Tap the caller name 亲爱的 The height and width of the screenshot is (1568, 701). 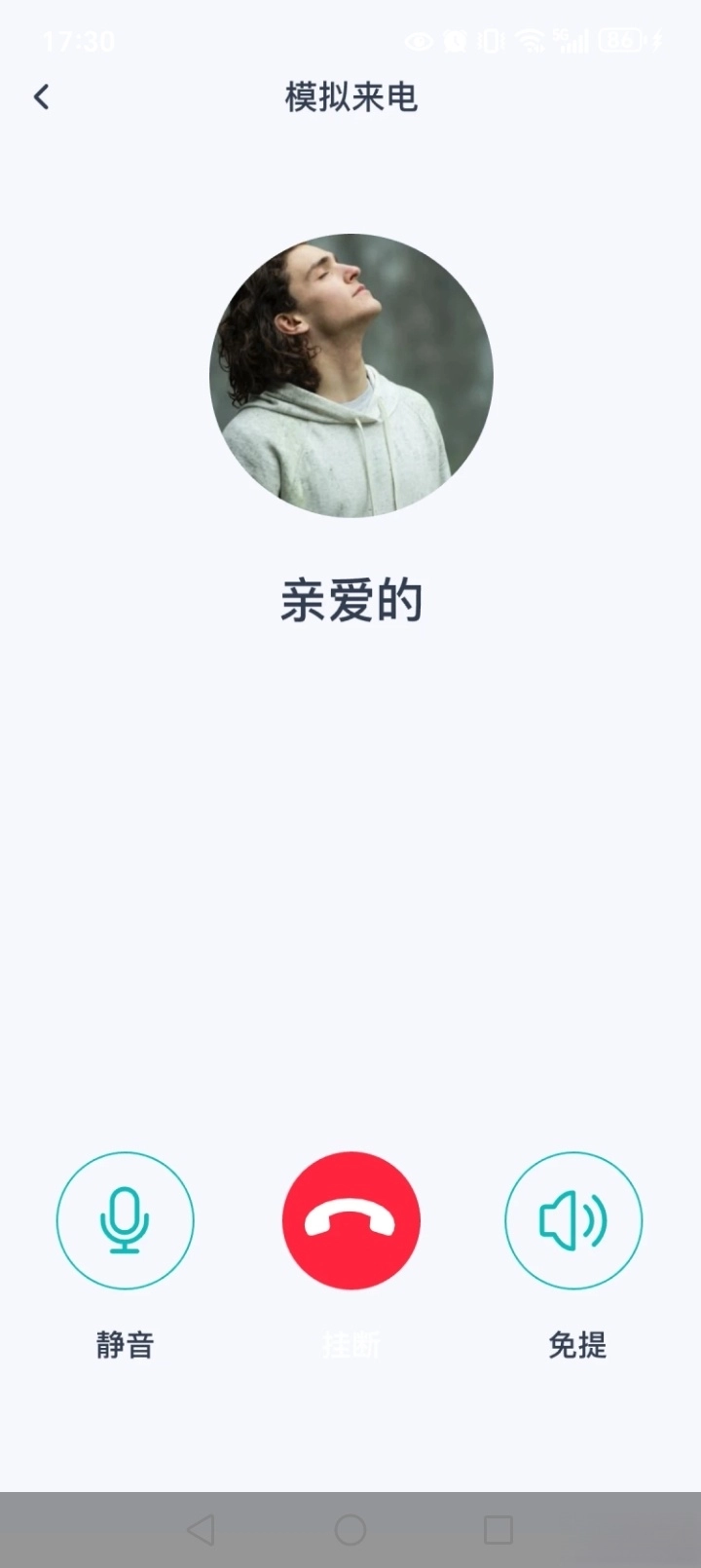[350, 599]
